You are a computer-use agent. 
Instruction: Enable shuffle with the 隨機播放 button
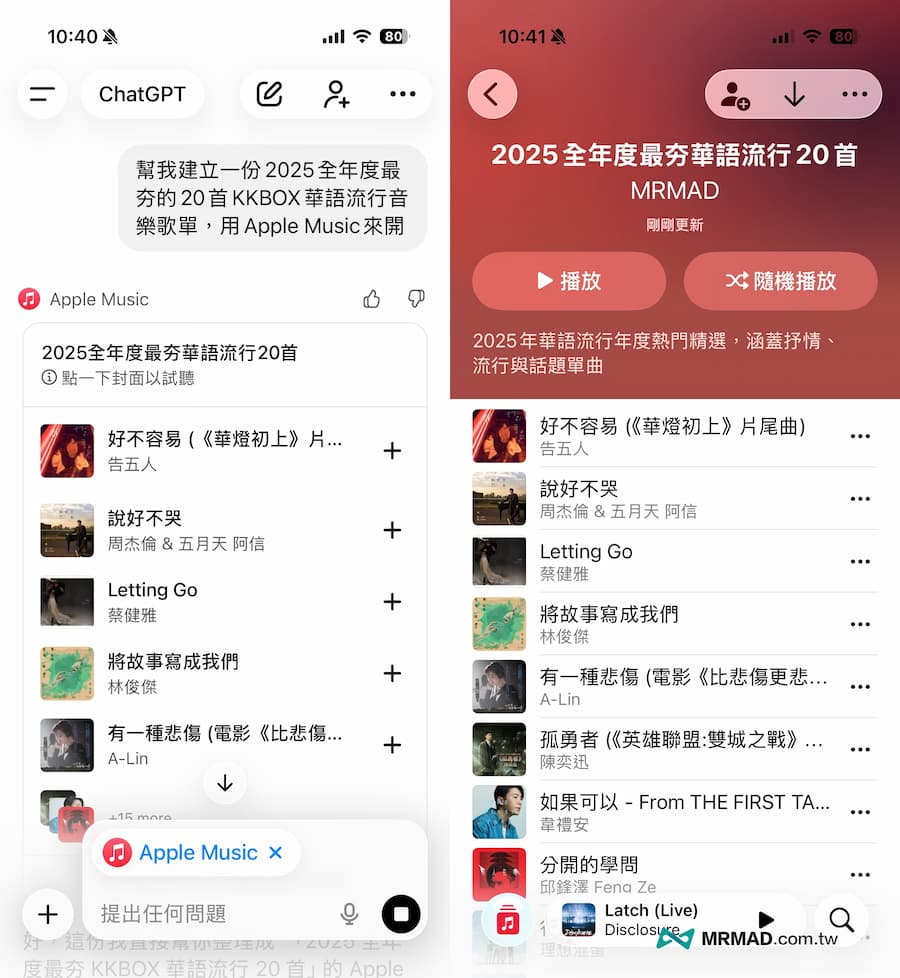coord(780,281)
